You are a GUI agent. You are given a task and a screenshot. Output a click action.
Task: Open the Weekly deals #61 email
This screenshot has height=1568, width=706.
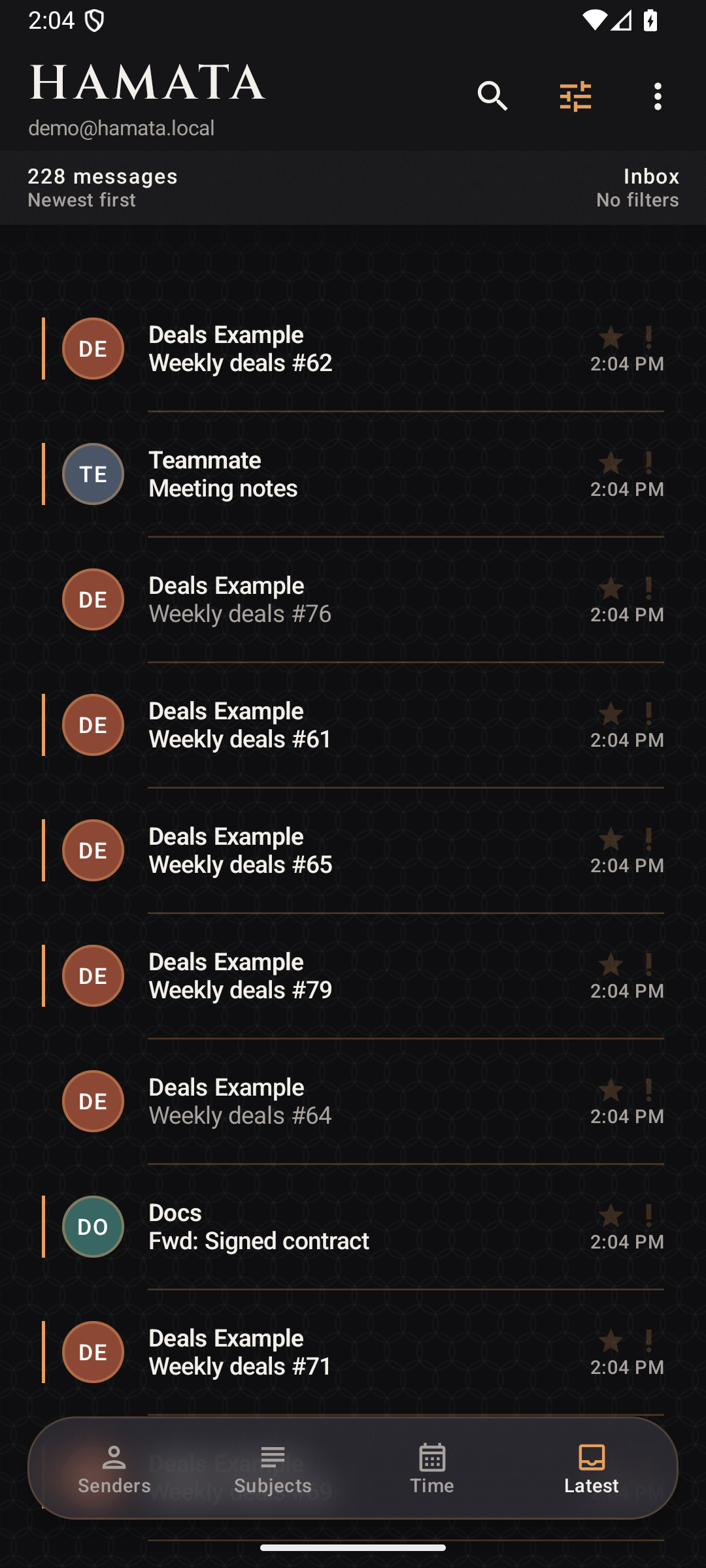353,725
